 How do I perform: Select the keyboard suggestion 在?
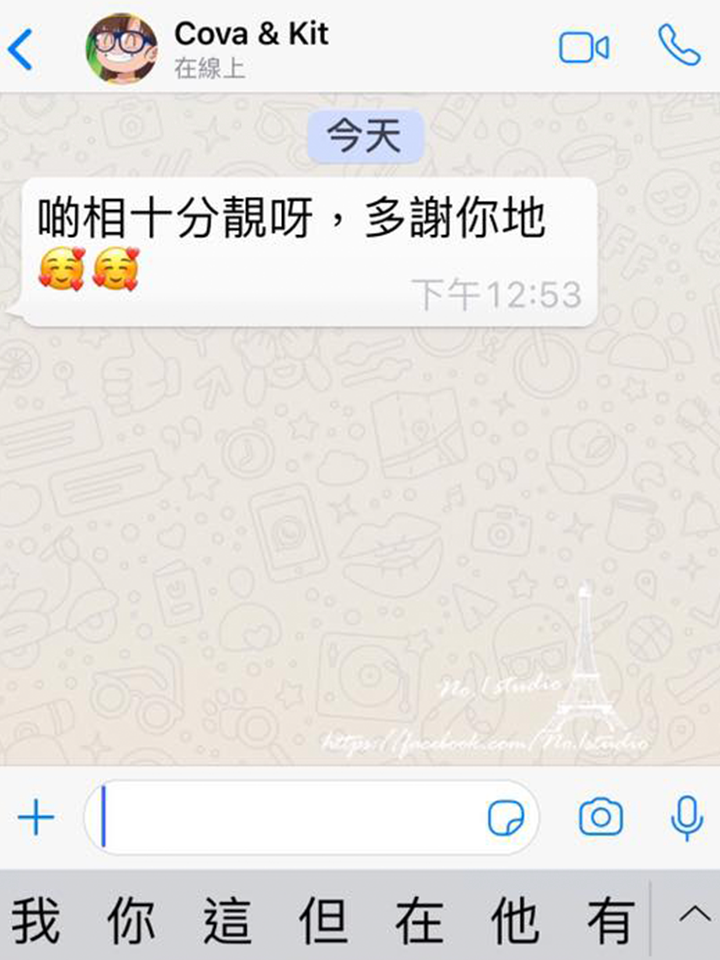tap(419, 921)
